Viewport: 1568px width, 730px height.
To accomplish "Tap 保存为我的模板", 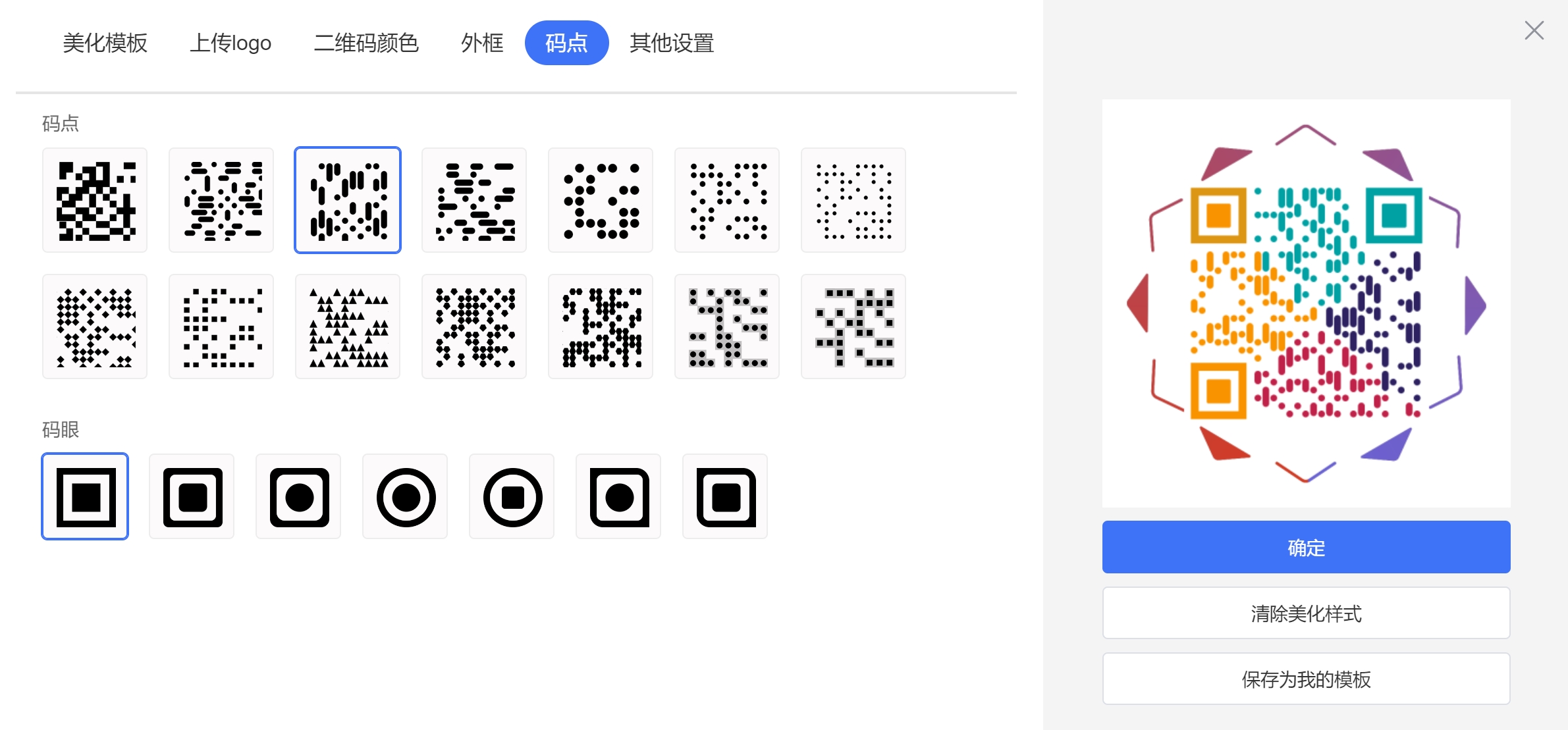I will (x=1306, y=679).
